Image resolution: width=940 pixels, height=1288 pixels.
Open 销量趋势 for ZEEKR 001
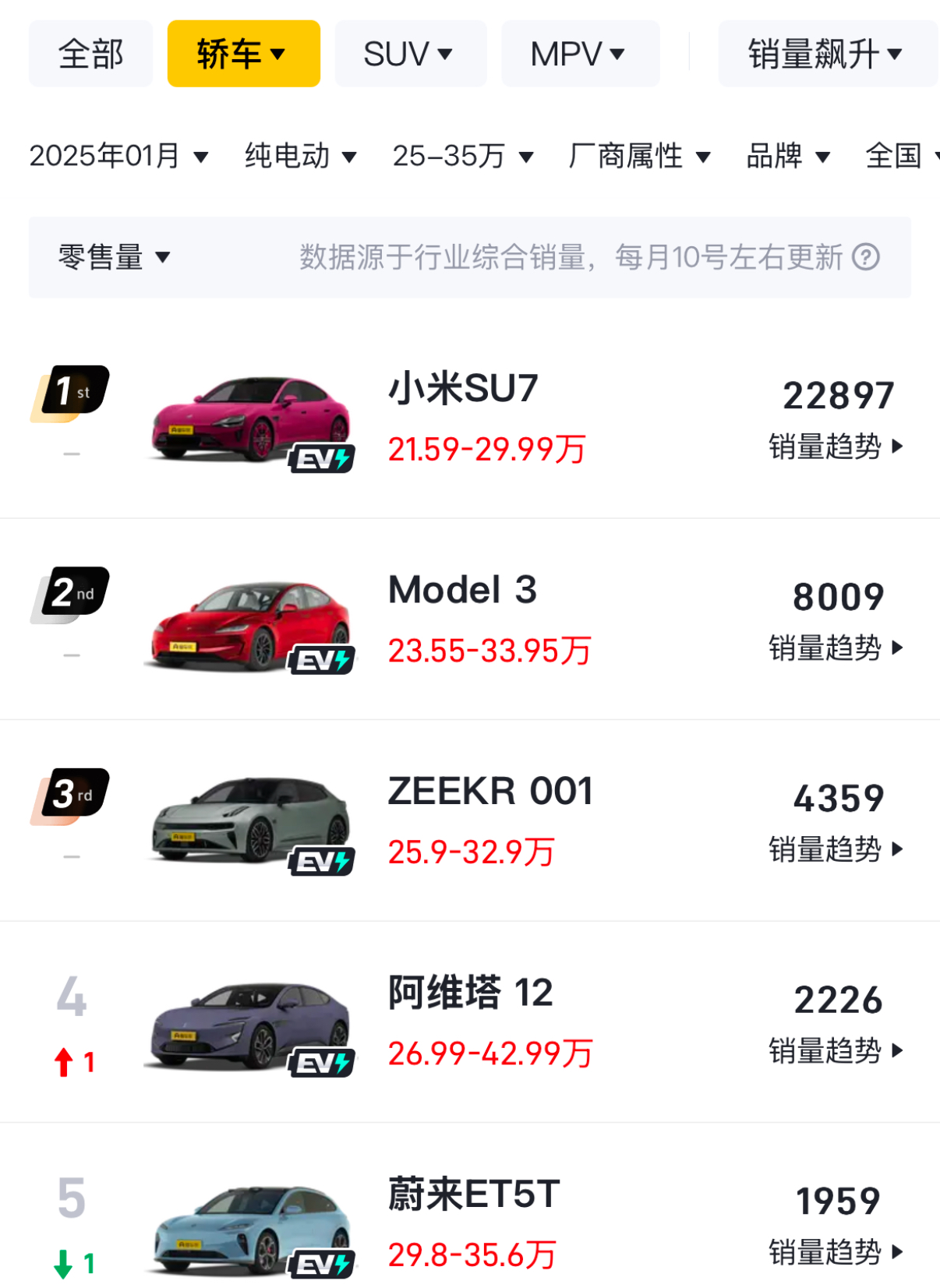pyautogui.click(x=832, y=851)
